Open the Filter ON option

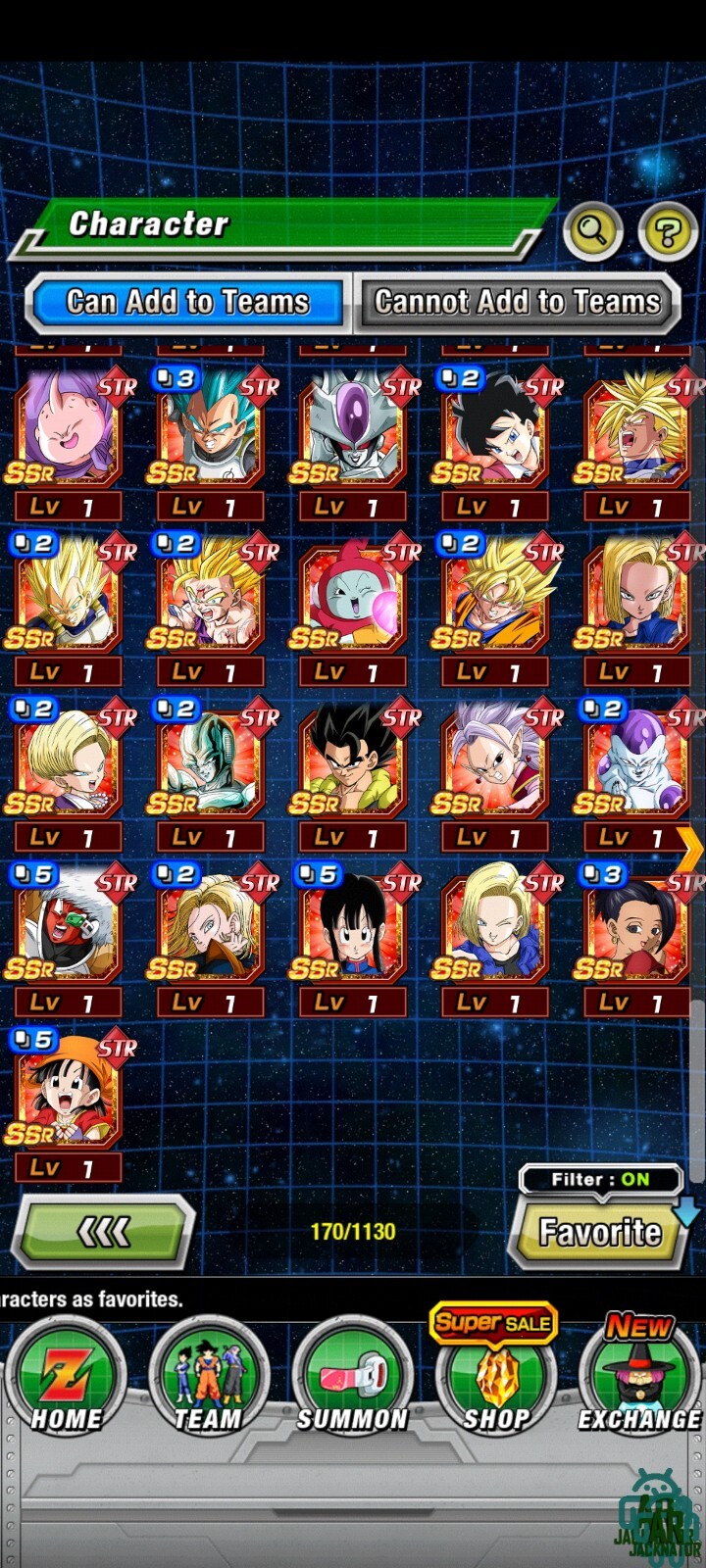pyautogui.click(x=600, y=1180)
